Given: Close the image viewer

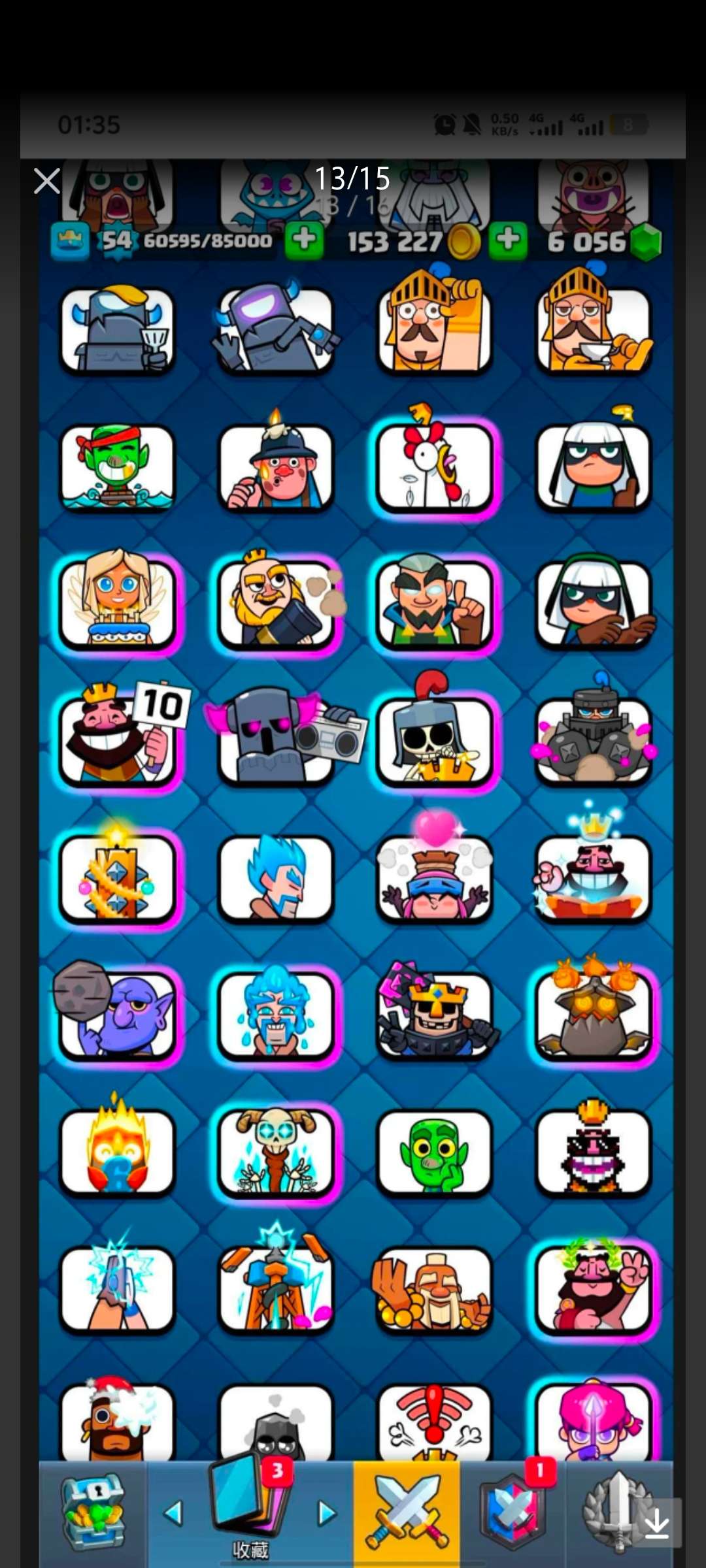Looking at the screenshot, I should point(46,181).
